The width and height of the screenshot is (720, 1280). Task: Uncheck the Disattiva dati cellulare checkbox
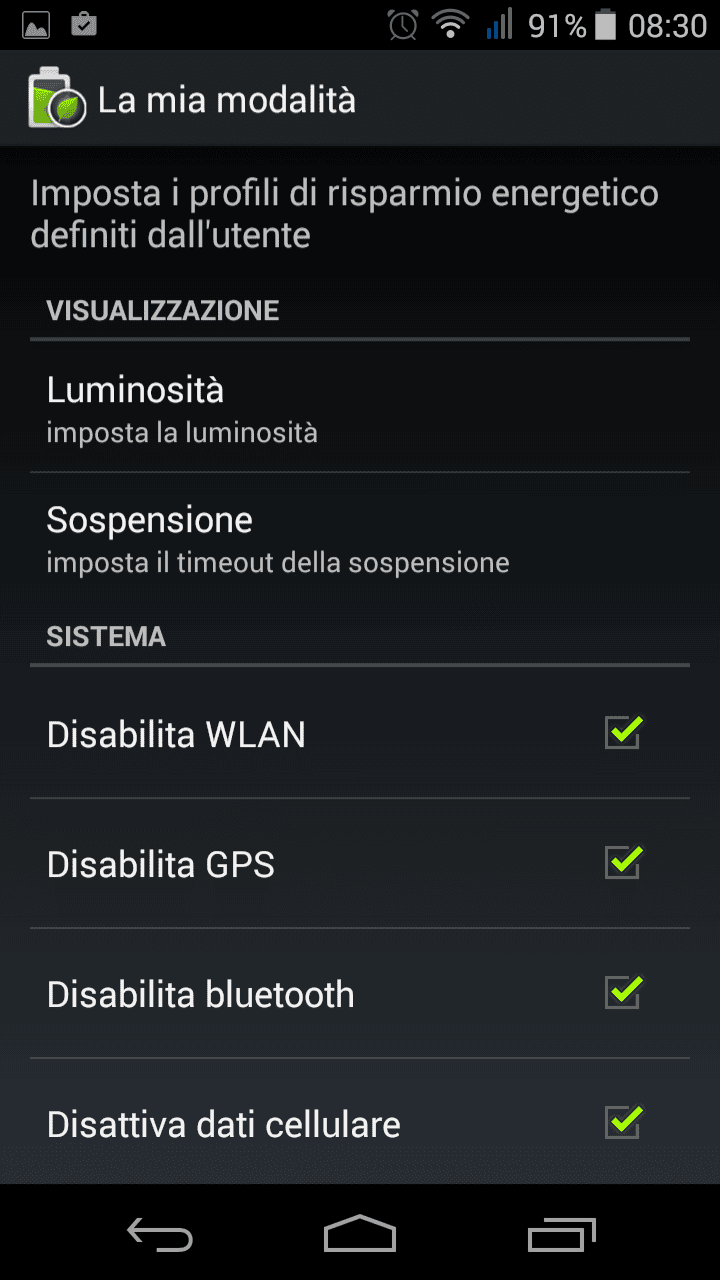tap(623, 1122)
